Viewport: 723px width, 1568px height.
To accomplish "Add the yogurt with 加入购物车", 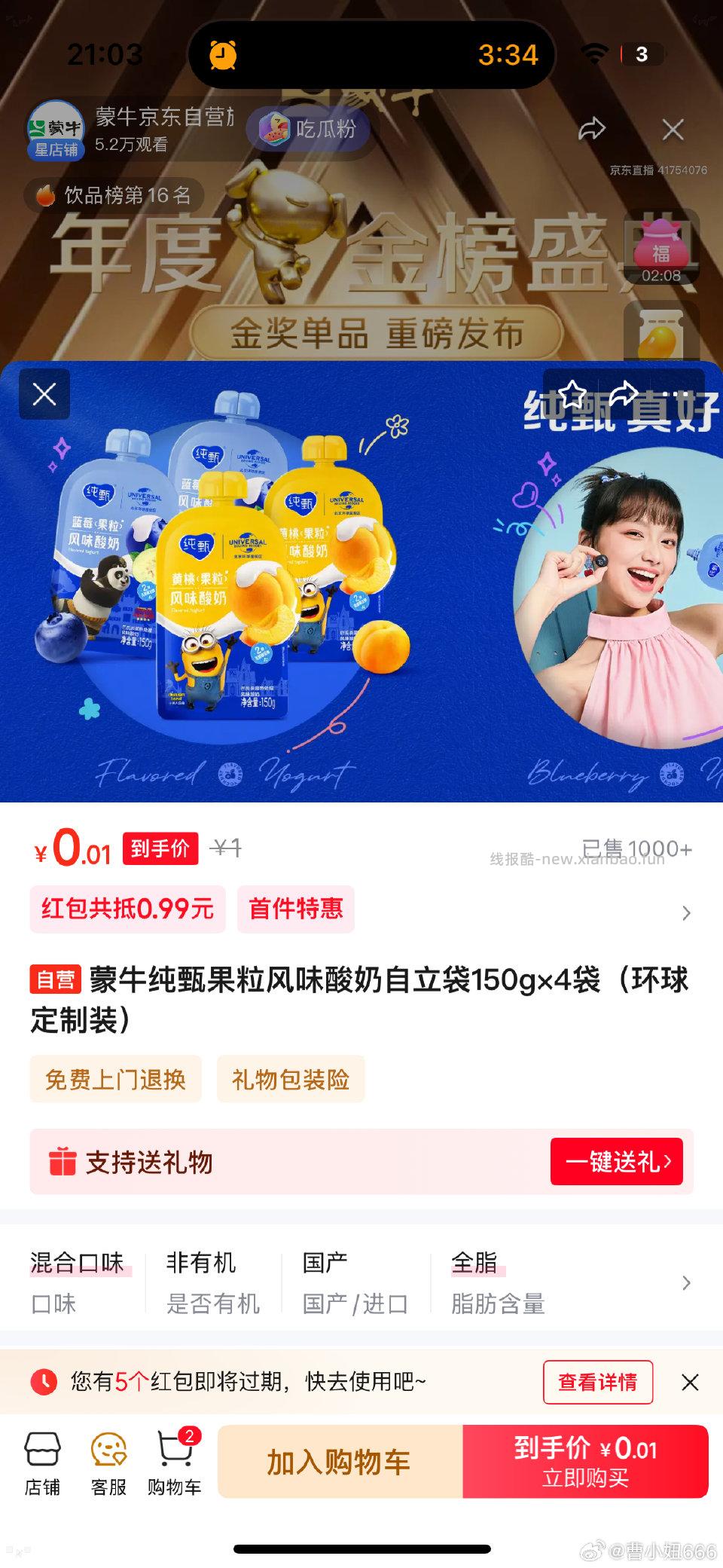I will [339, 1462].
